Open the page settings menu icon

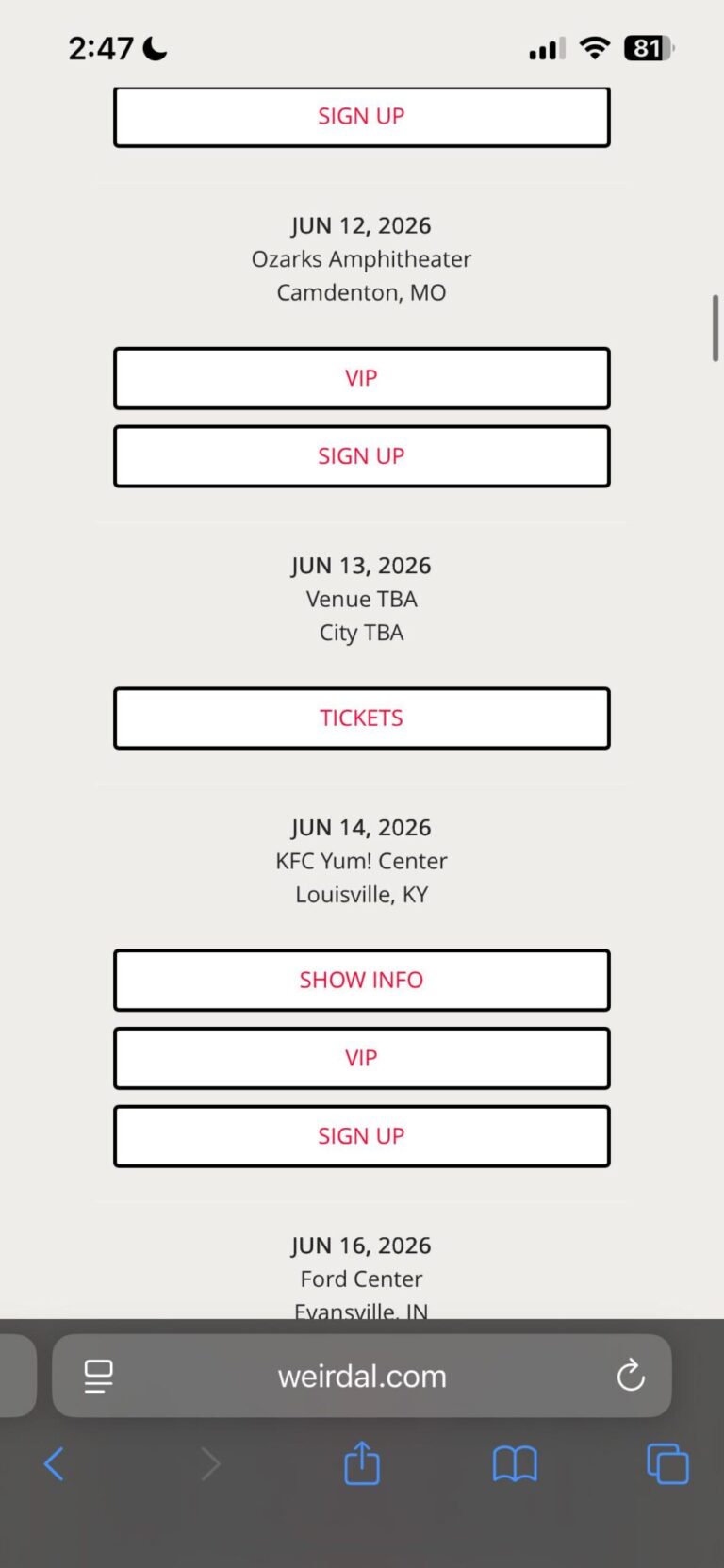coord(99,1377)
